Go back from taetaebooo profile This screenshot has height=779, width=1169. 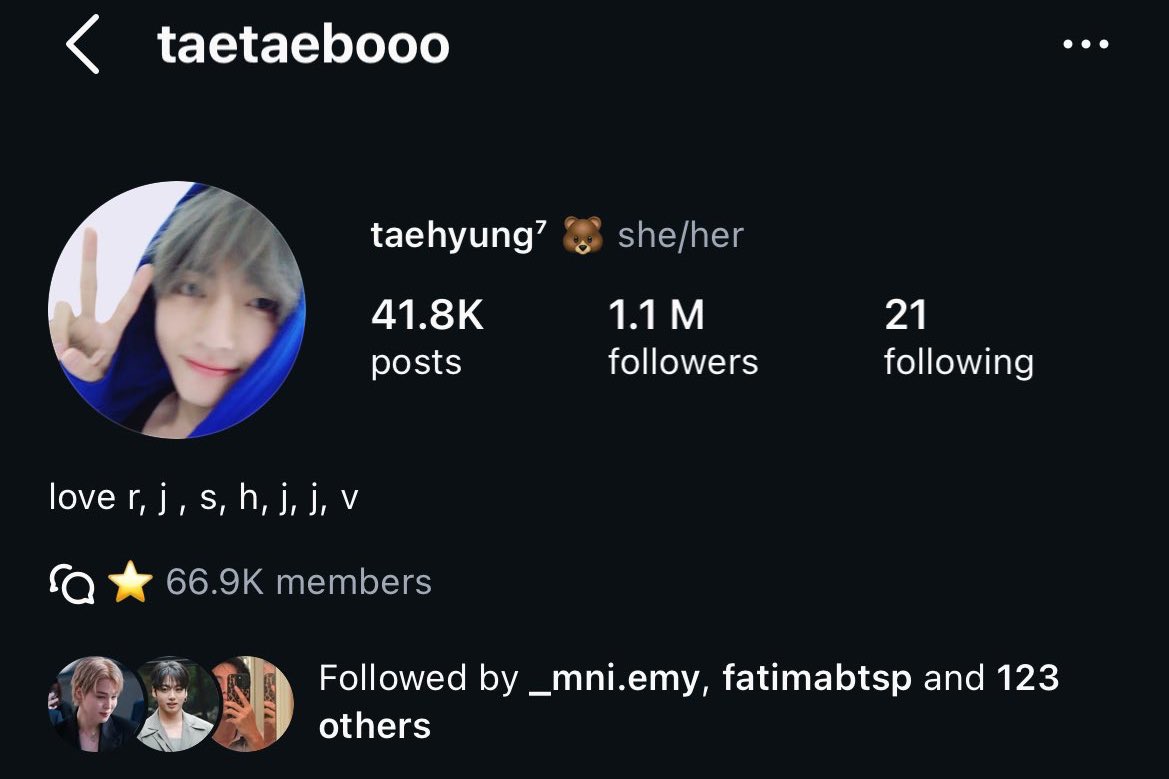point(84,47)
